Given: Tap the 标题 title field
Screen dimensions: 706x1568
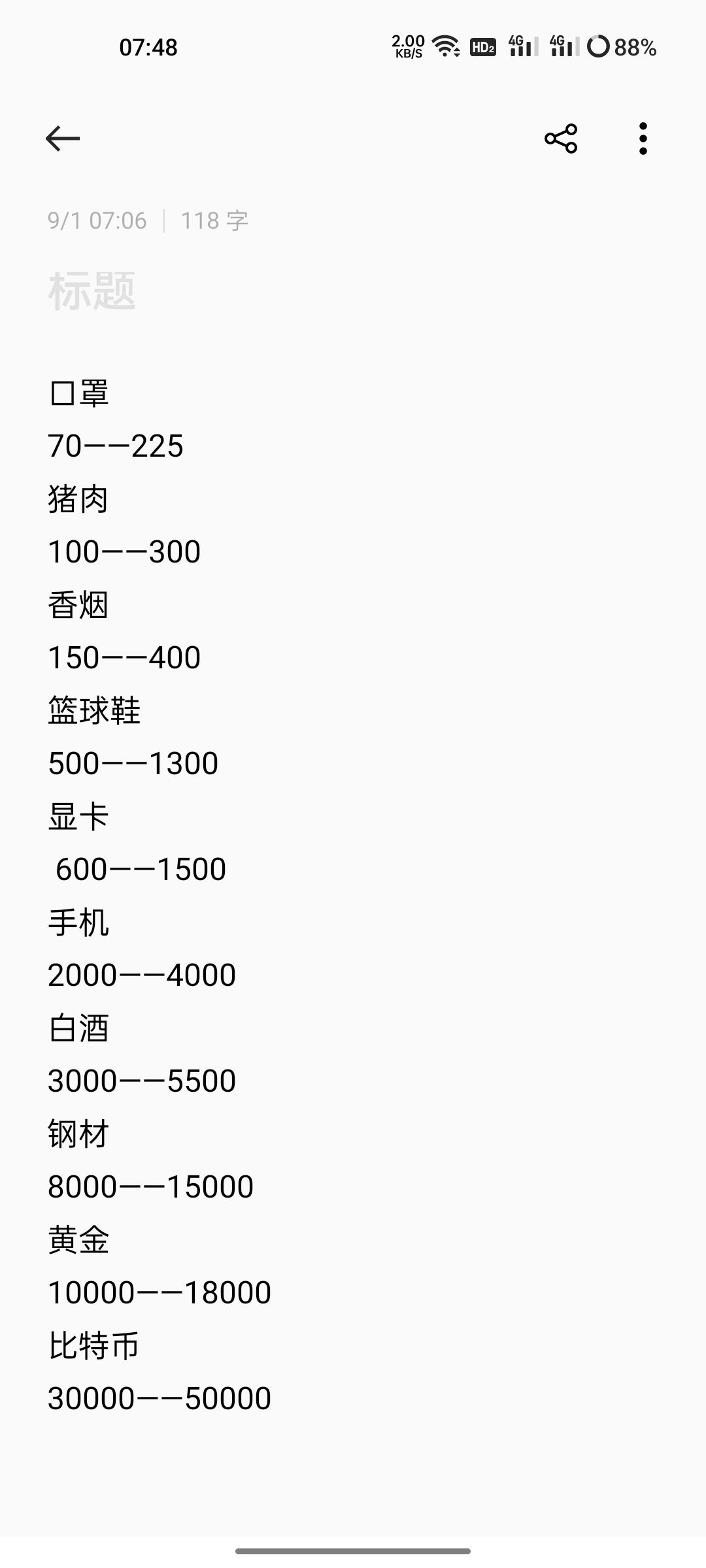Looking at the screenshot, I should [x=353, y=291].
